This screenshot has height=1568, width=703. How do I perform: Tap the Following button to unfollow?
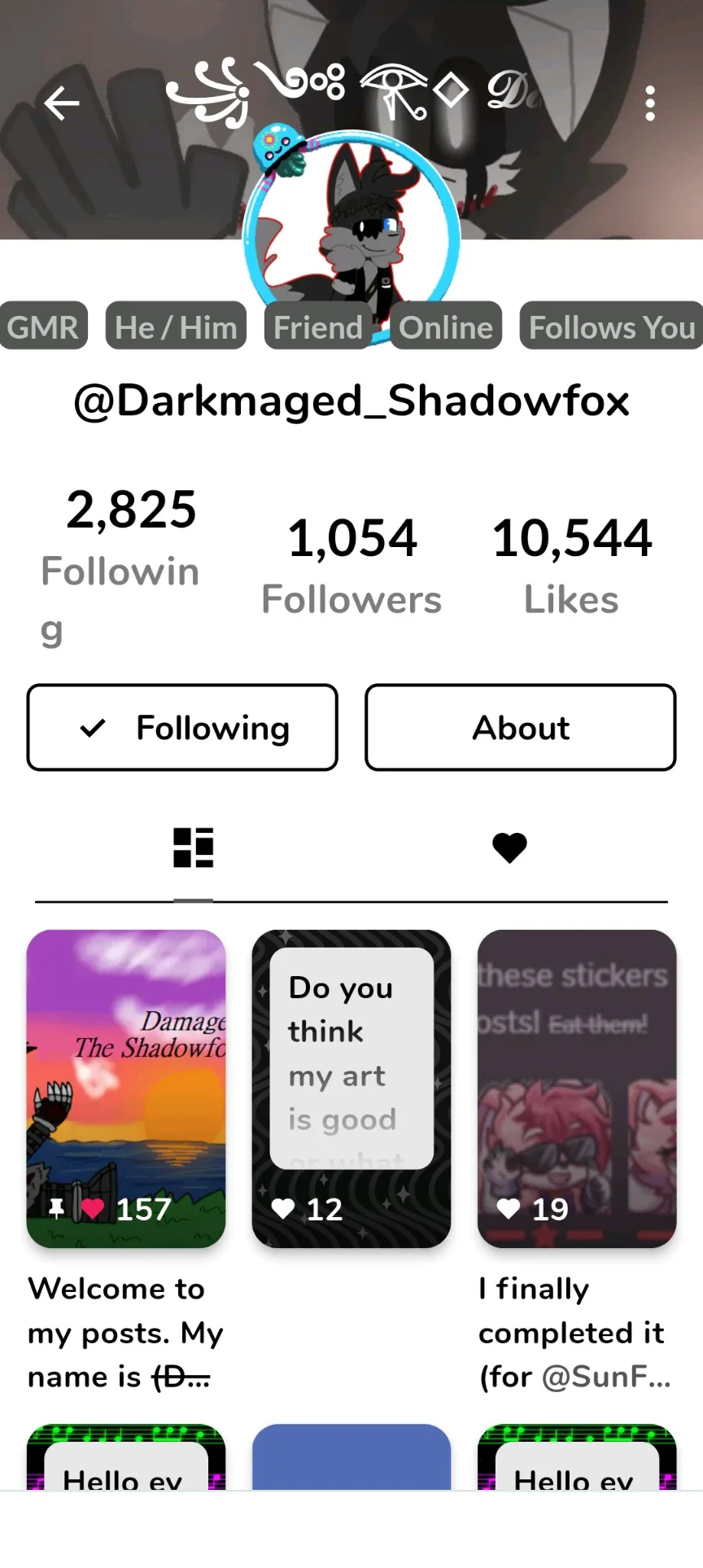click(182, 727)
